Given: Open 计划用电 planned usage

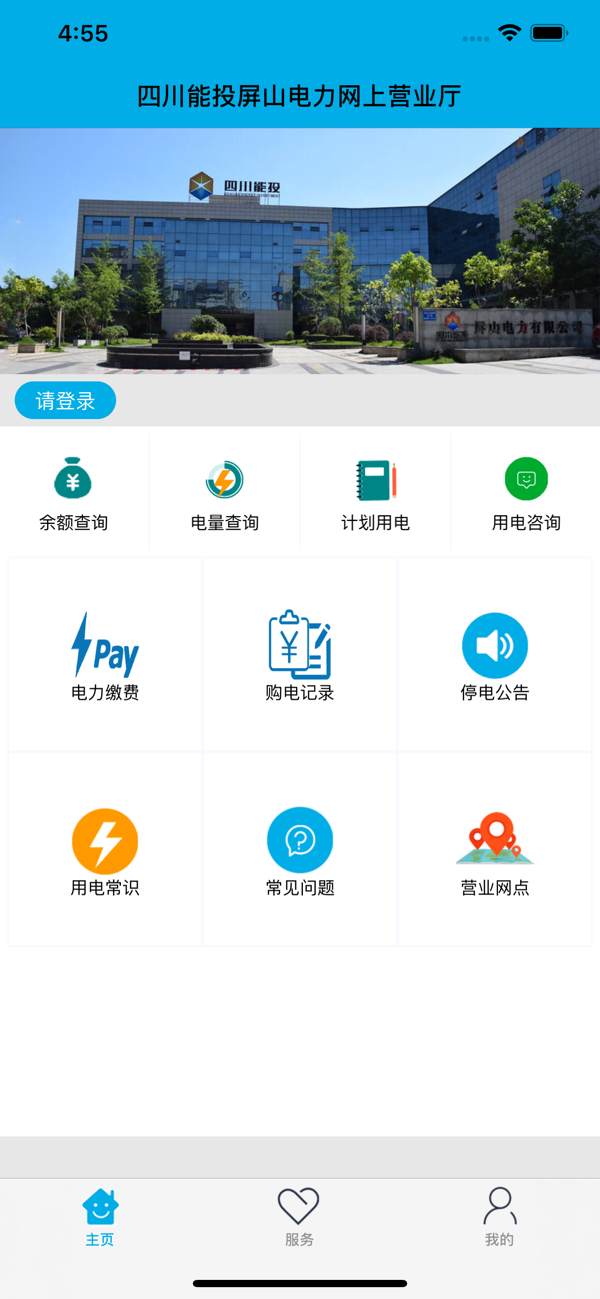Looking at the screenshot, I should coord(375,493).
